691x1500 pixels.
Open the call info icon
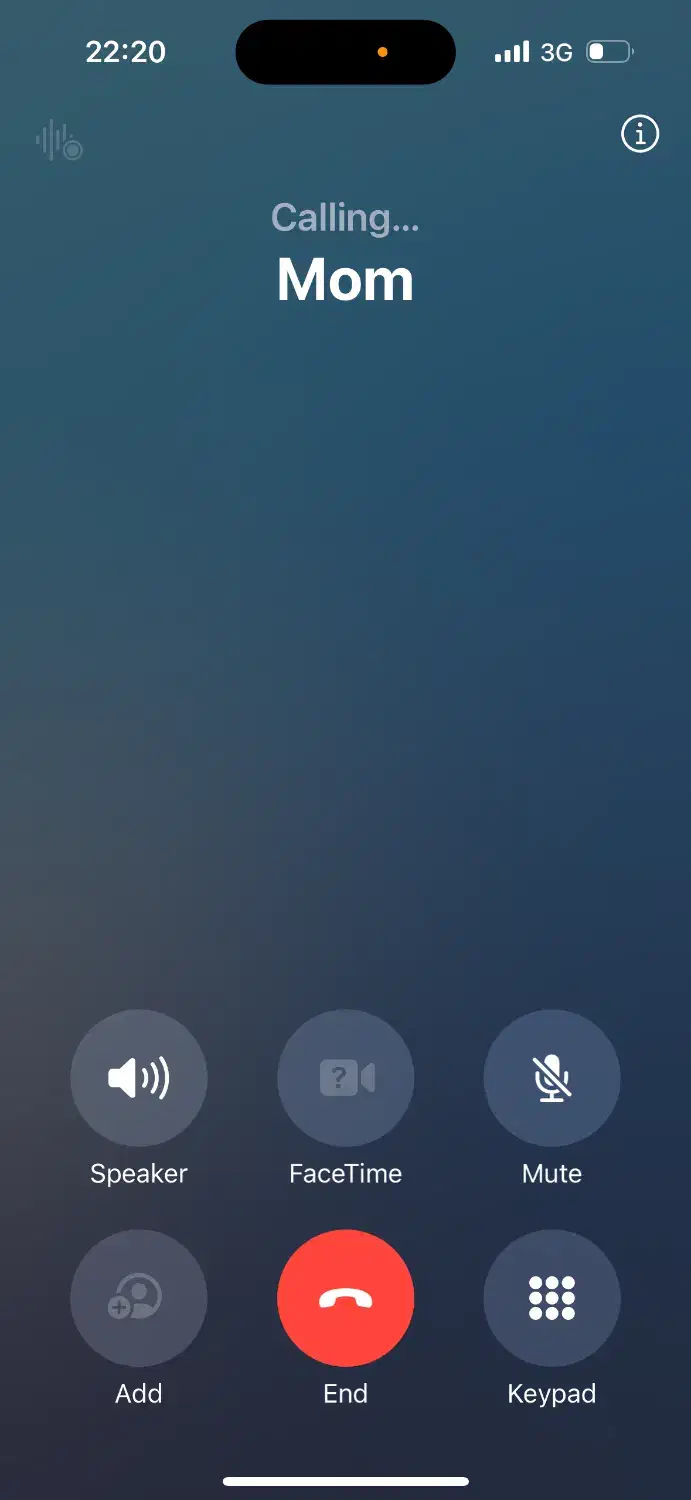tap(640, 133)
